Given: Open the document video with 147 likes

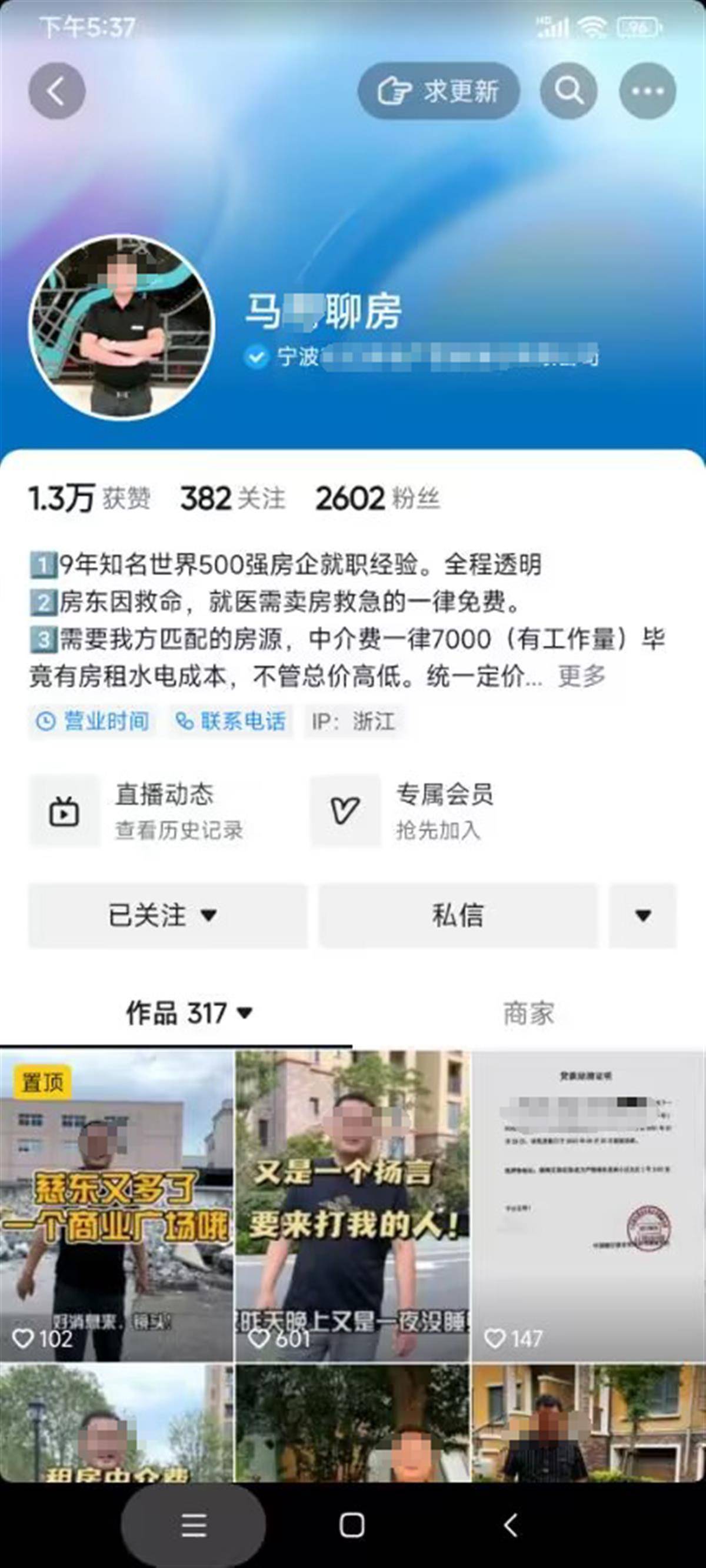Looking at the screenshot, I should click(588, 1206).
